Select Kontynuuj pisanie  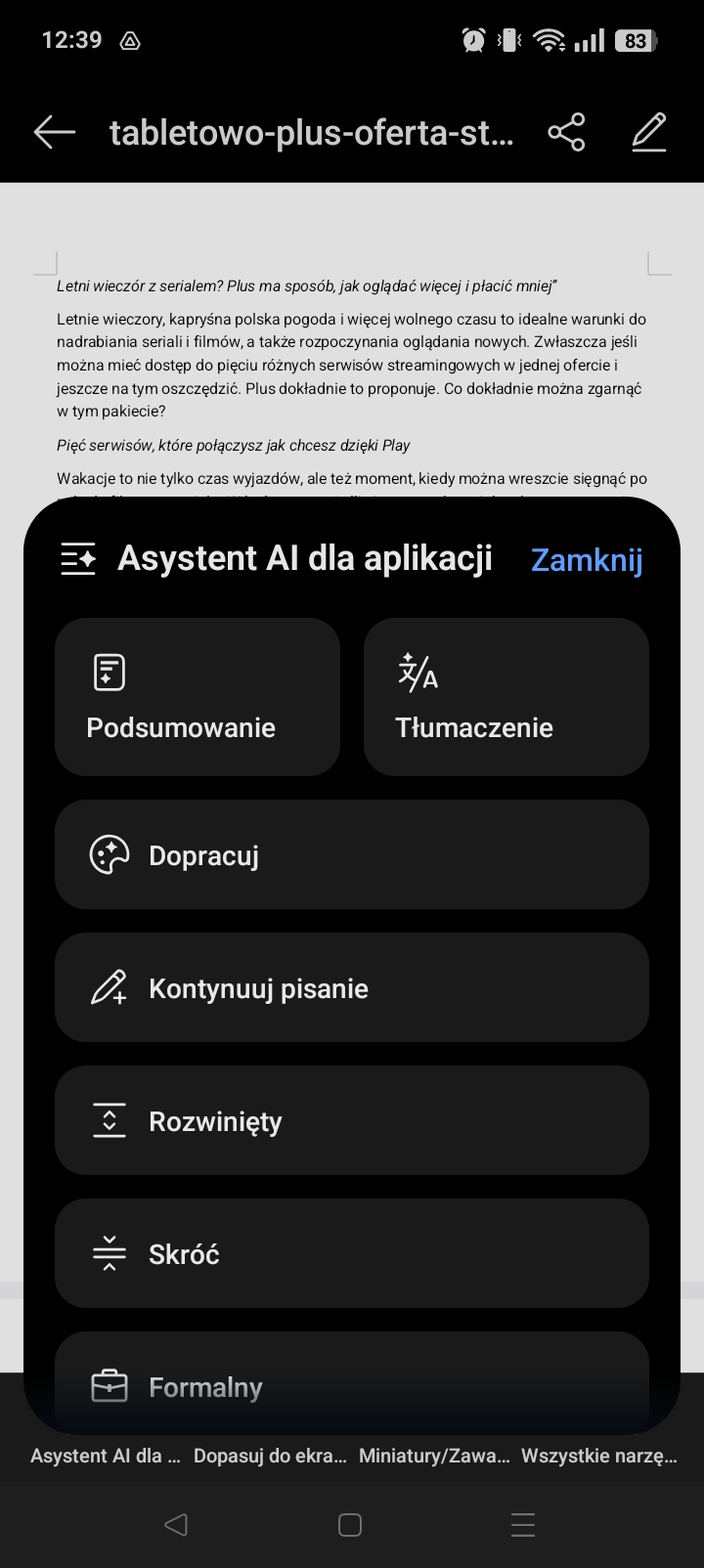click(x=352, y=987)
